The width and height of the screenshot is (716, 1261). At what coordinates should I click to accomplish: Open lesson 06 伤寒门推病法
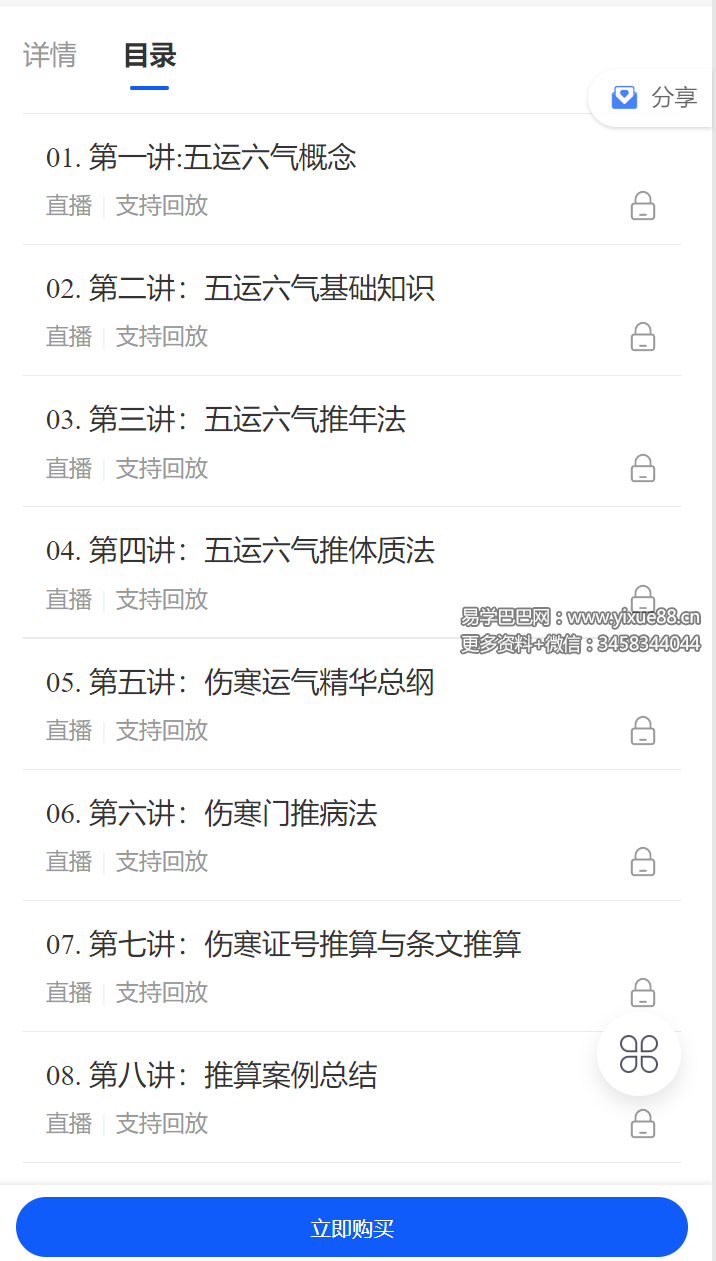pos(212,814)
